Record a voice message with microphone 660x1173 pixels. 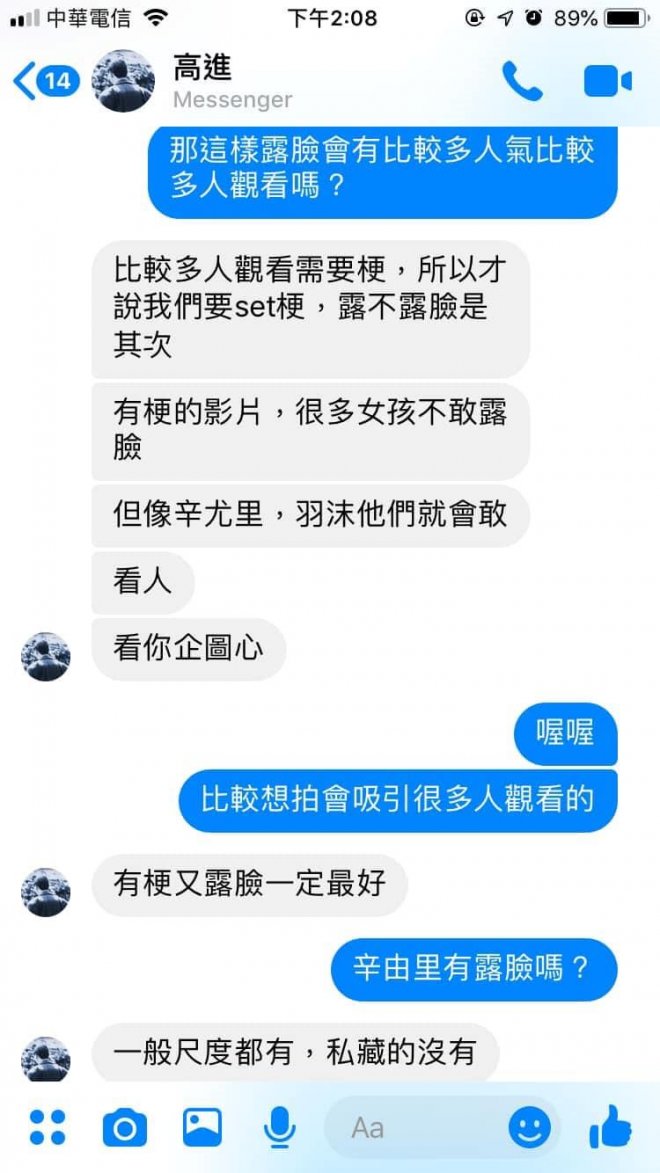point(279,1128)
